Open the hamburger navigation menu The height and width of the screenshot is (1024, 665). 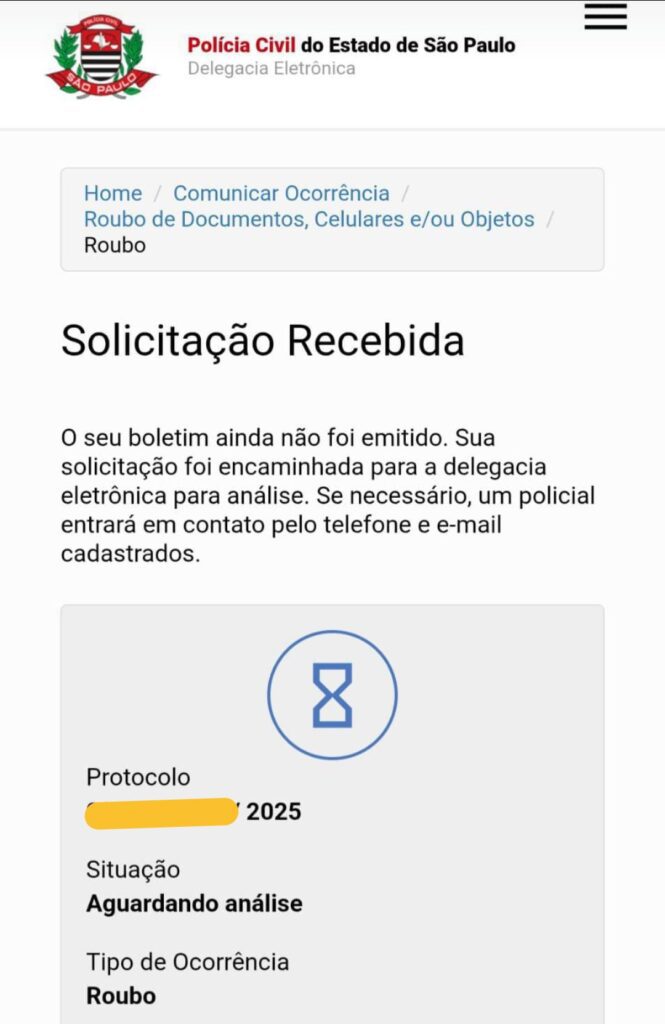(605, 16)
